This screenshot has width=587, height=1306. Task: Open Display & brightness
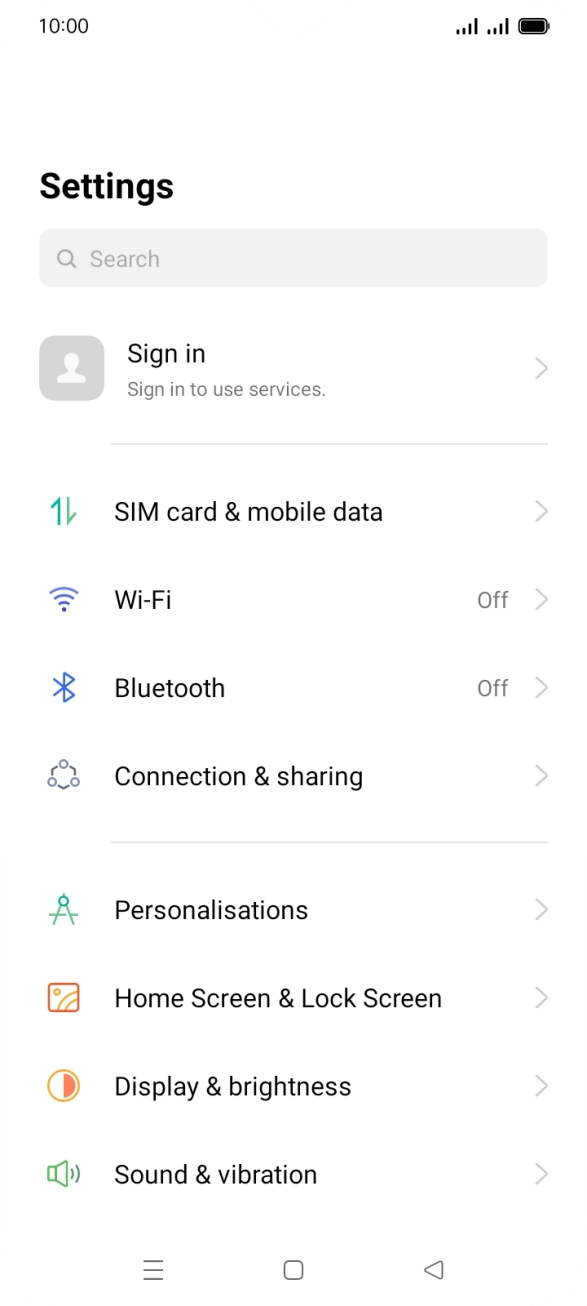tap(293, 1086)
